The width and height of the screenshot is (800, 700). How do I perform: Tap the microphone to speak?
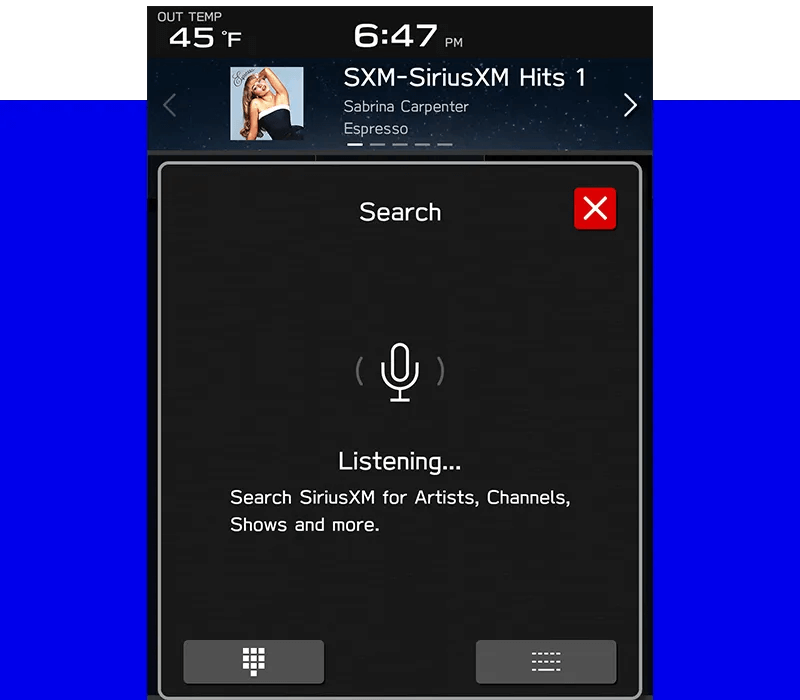pos(400,372)
